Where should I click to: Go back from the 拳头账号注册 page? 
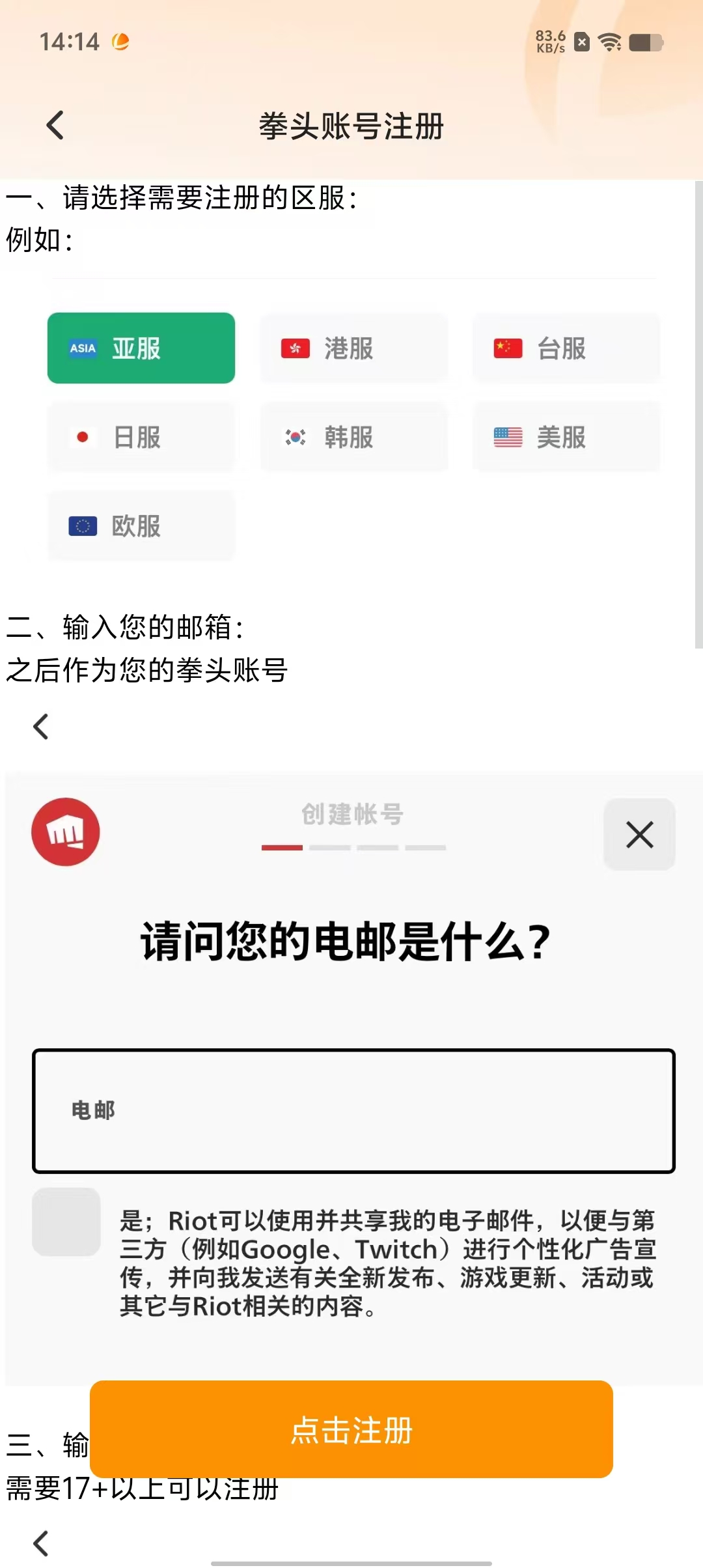click(55, 125)
